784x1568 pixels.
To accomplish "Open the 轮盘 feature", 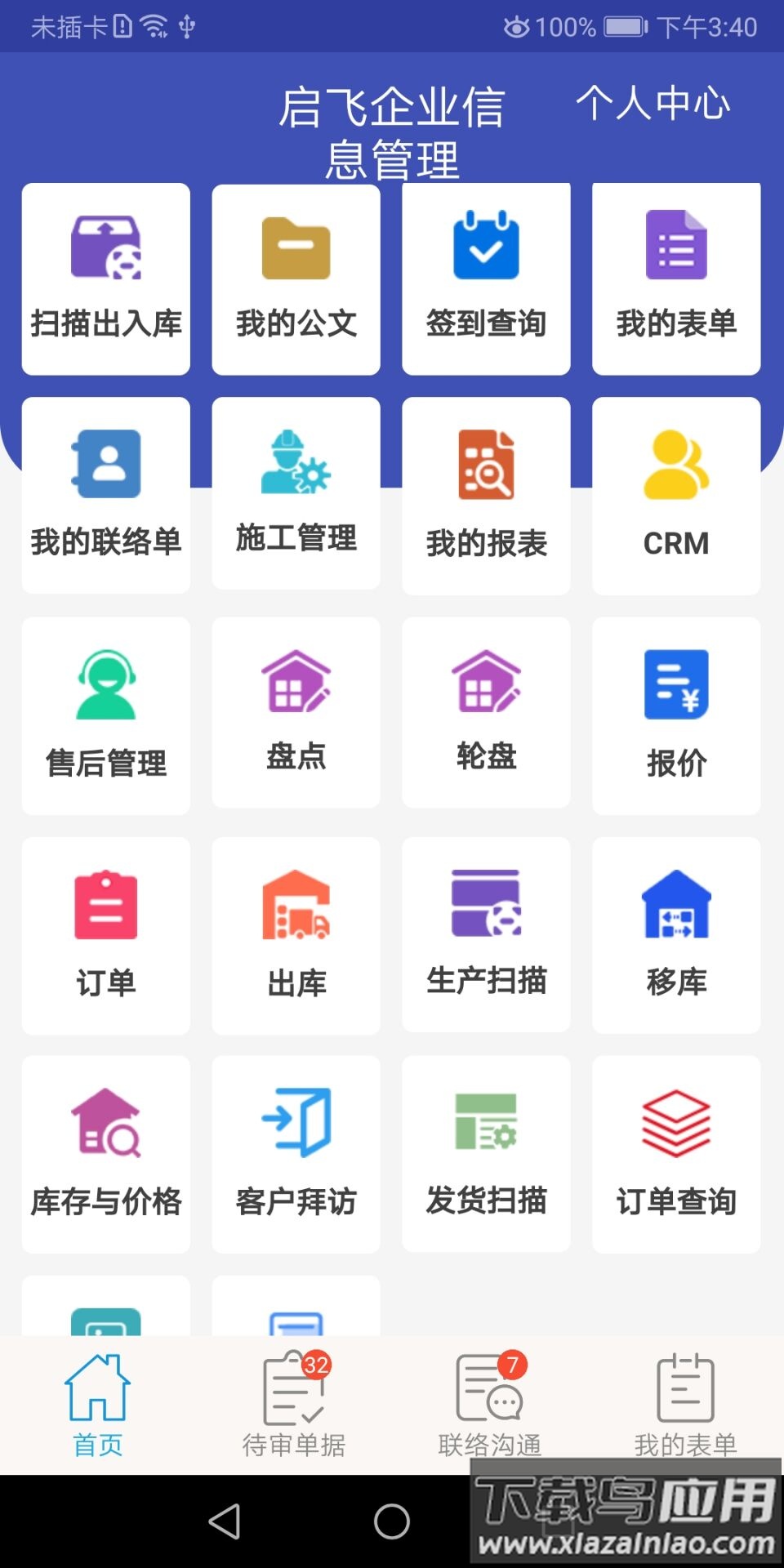I will (x=486, y=710).
